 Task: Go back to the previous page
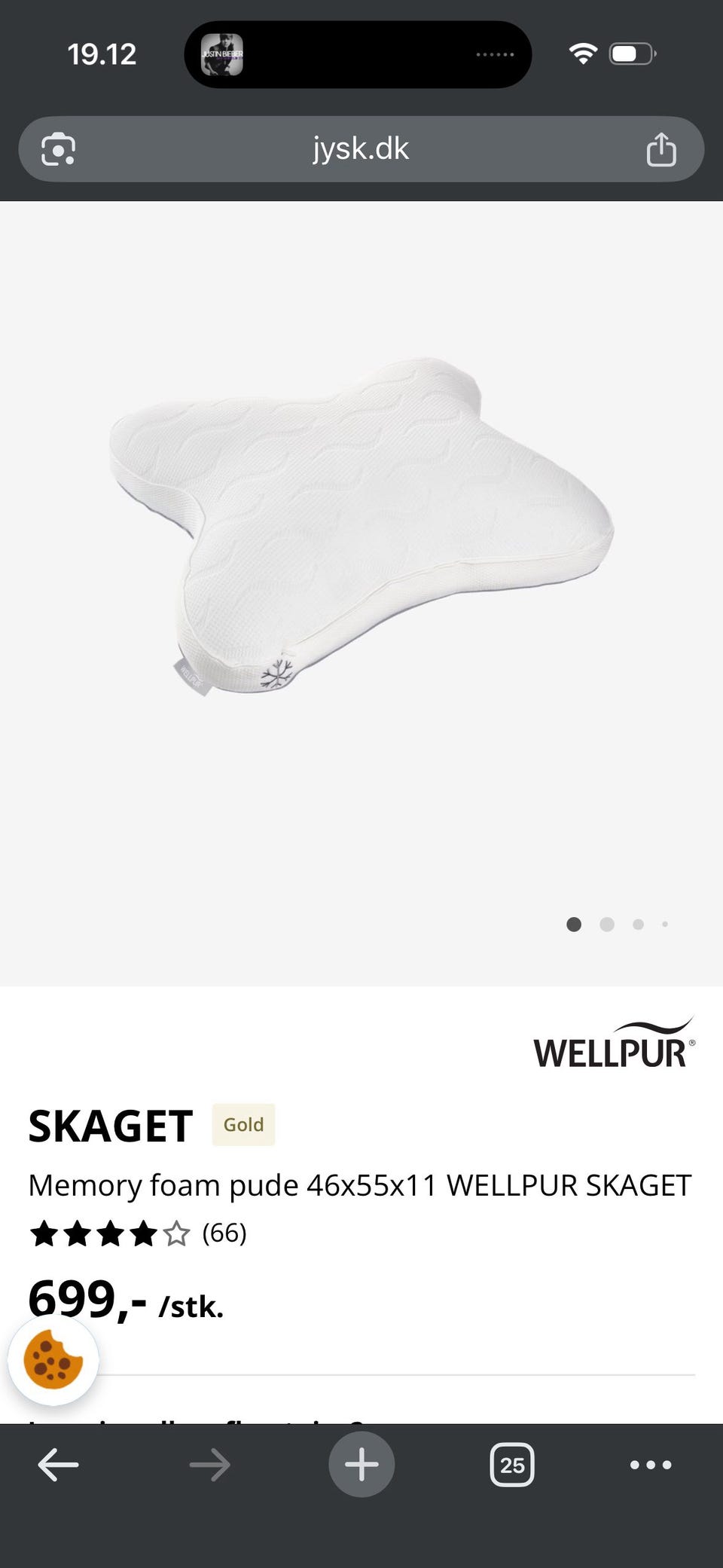pyautogui.click(x=58, y=1465)
